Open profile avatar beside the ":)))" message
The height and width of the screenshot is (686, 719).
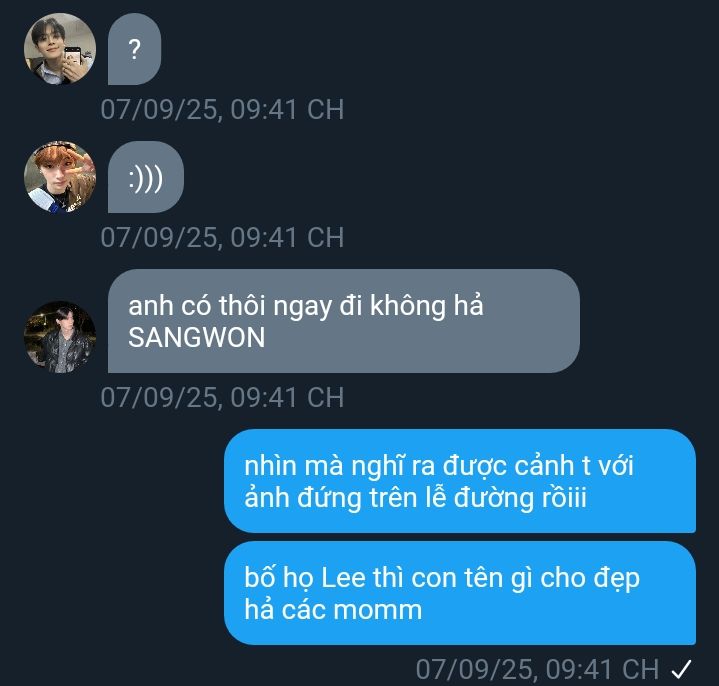coord(60,177)
